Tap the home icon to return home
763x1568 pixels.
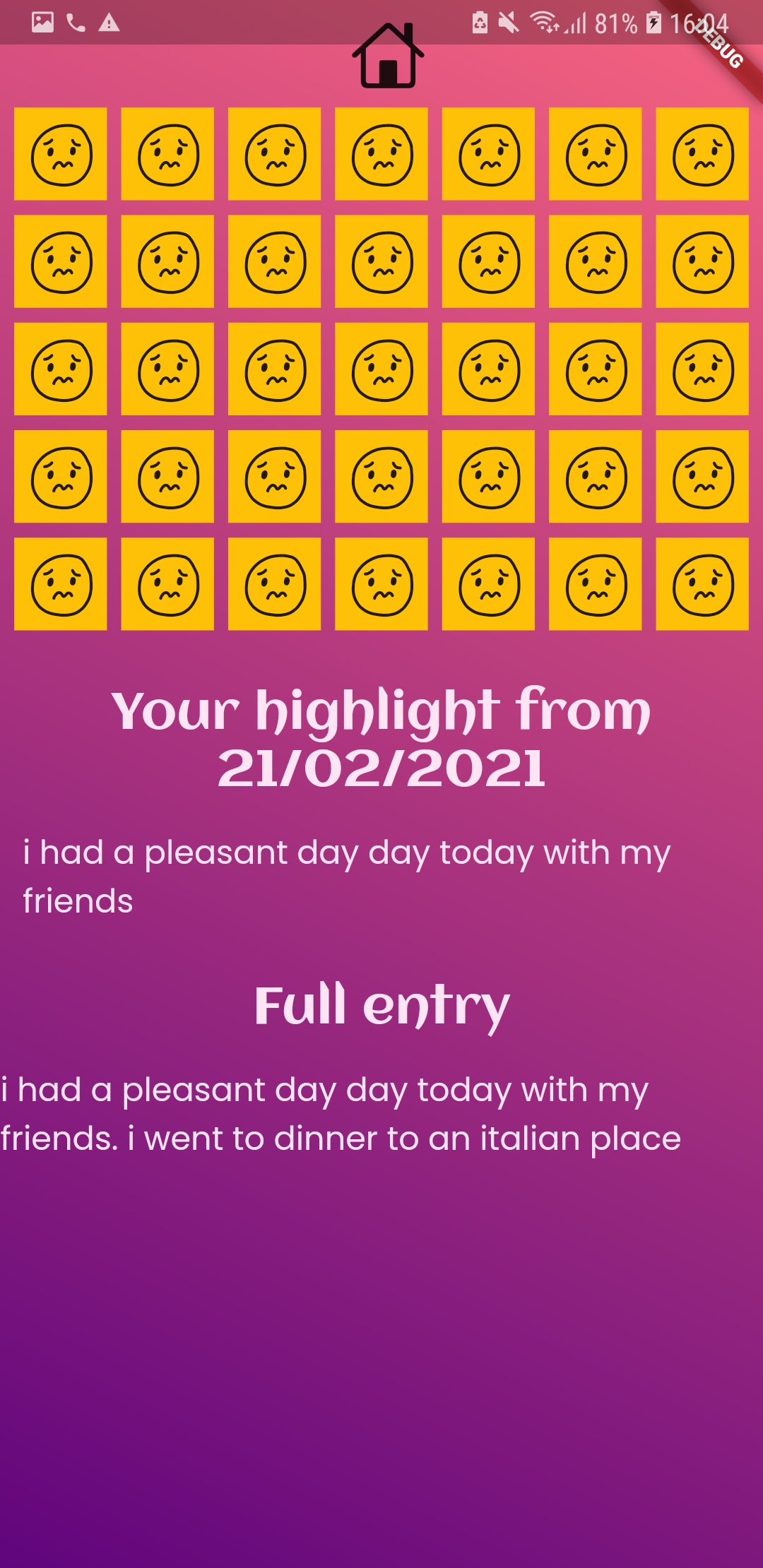pos(388,56)
